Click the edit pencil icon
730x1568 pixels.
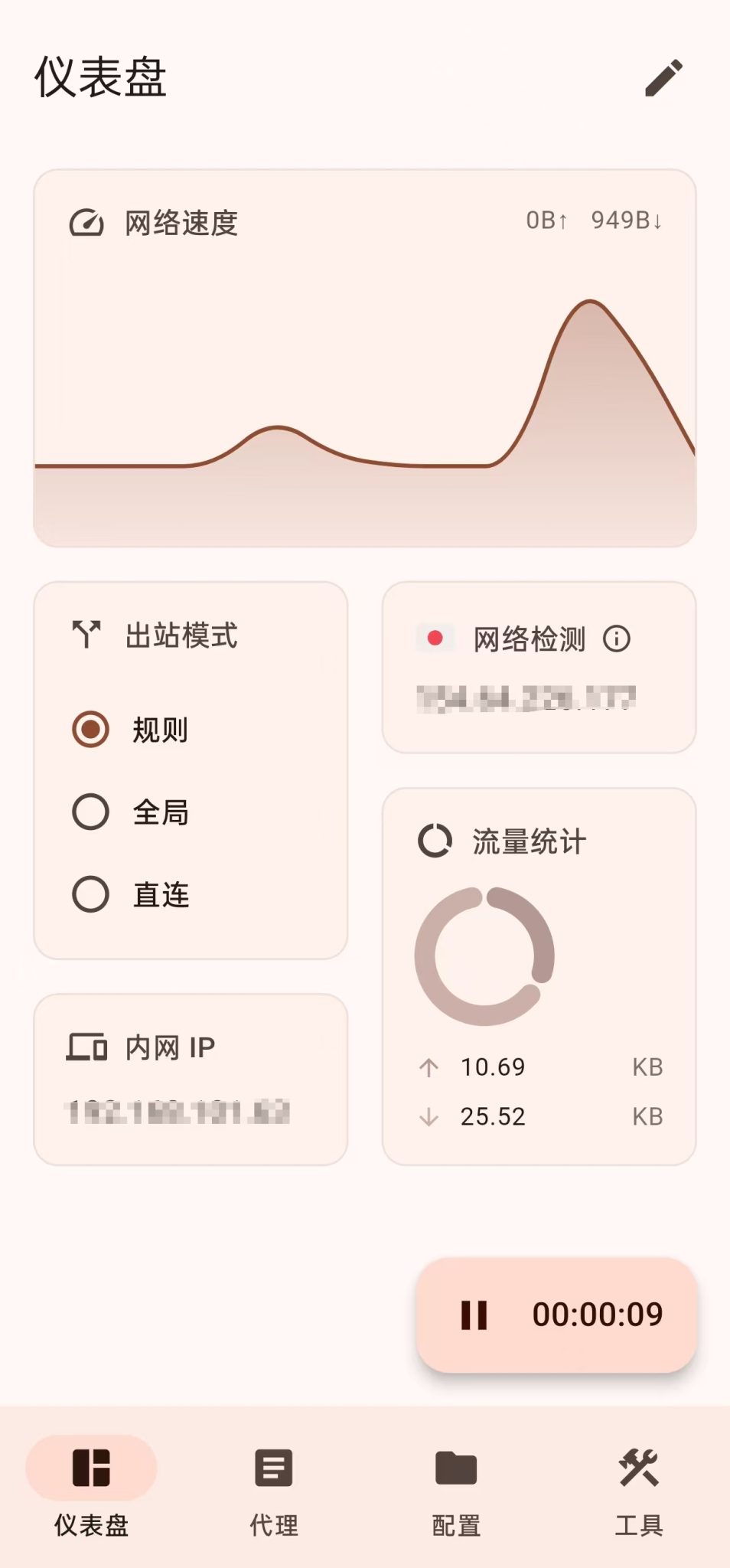pyautogui.click(x=663, y=79)
